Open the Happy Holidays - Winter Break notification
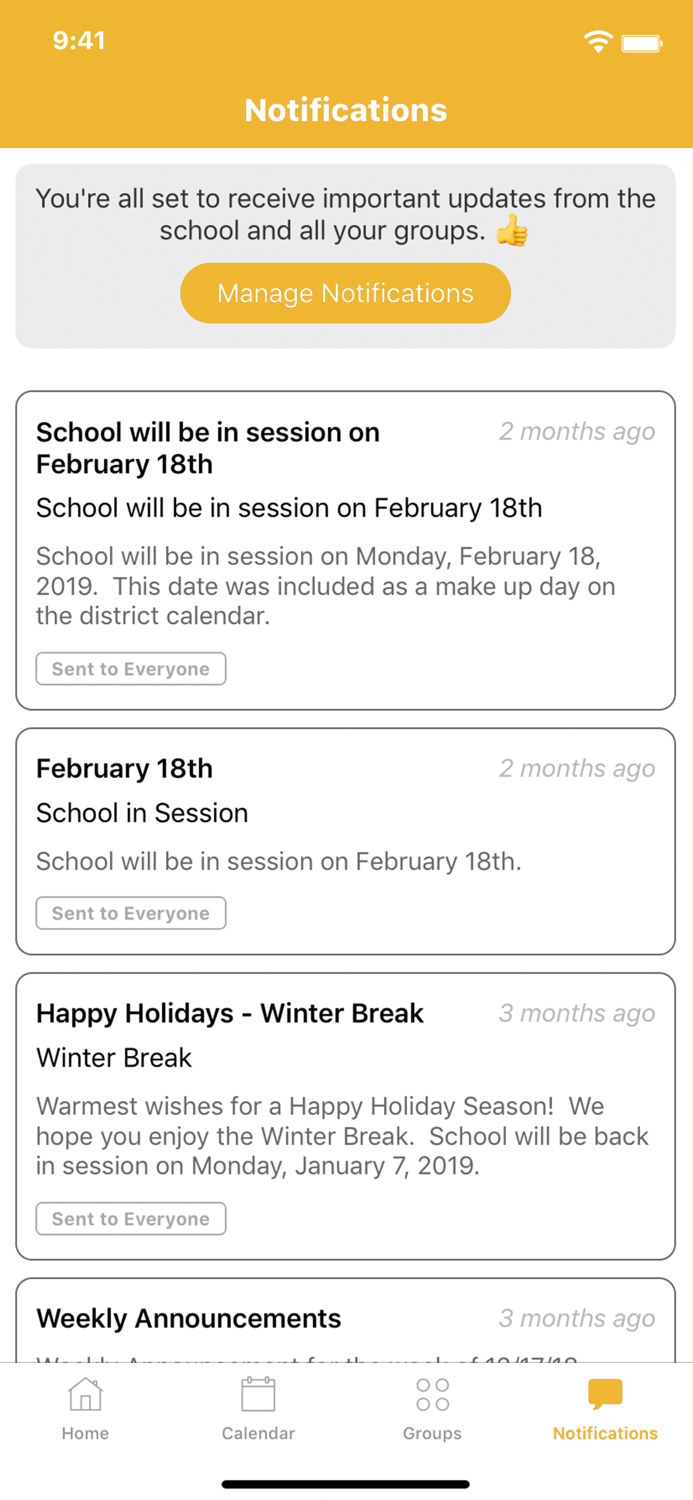 click(x=345, y=1116)
